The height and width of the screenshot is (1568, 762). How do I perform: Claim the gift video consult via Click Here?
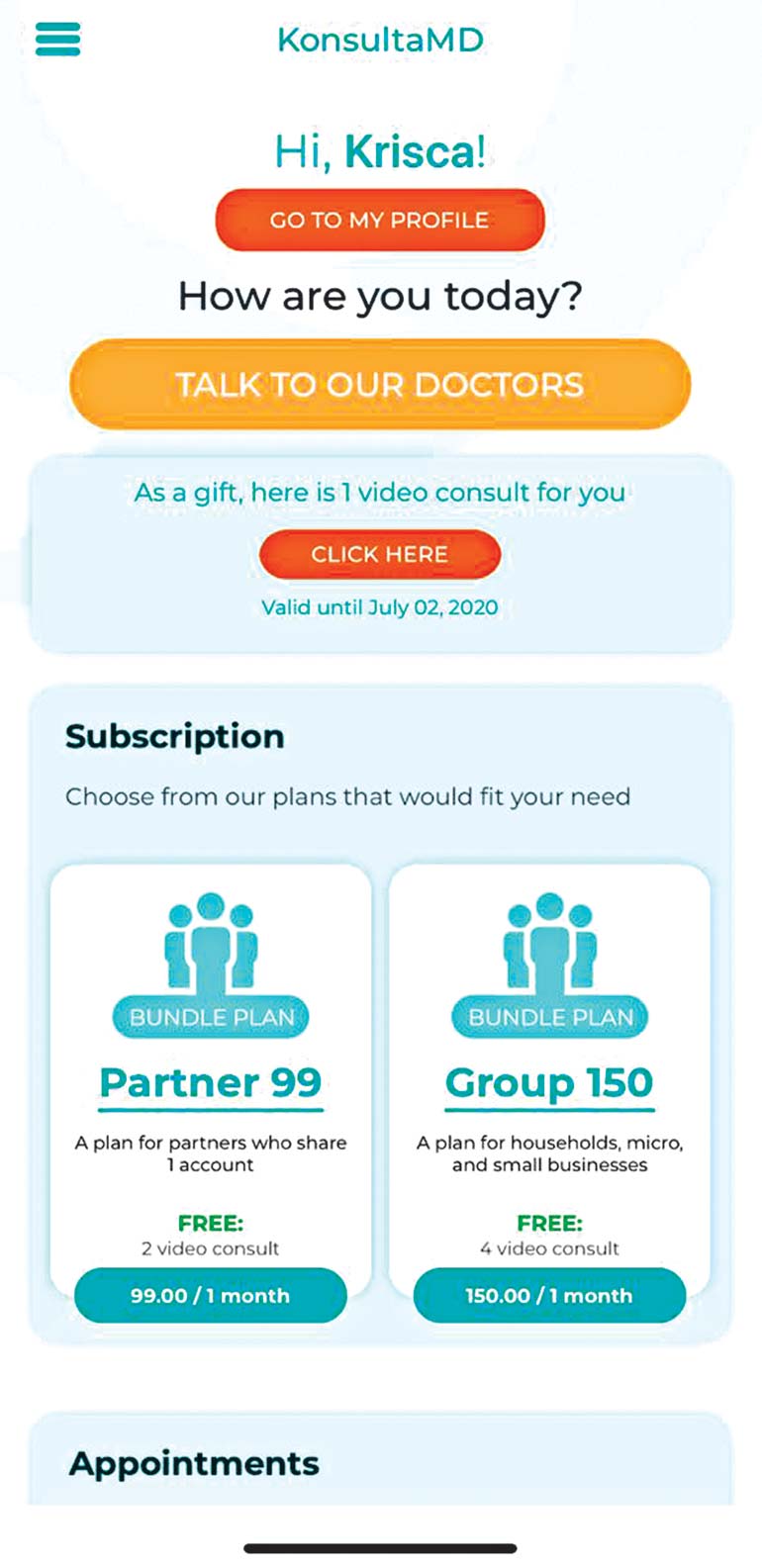(380, 554)
